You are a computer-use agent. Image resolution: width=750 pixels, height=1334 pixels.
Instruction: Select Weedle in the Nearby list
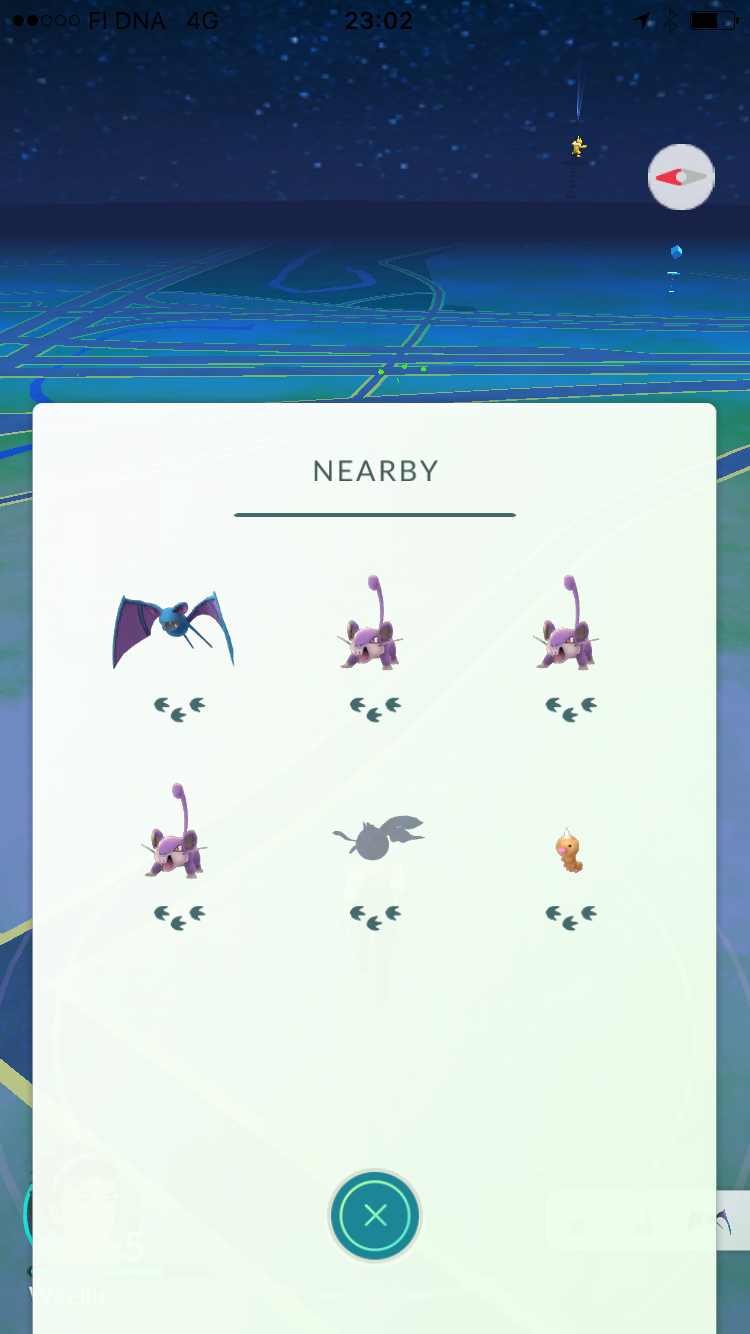point(568,851)
